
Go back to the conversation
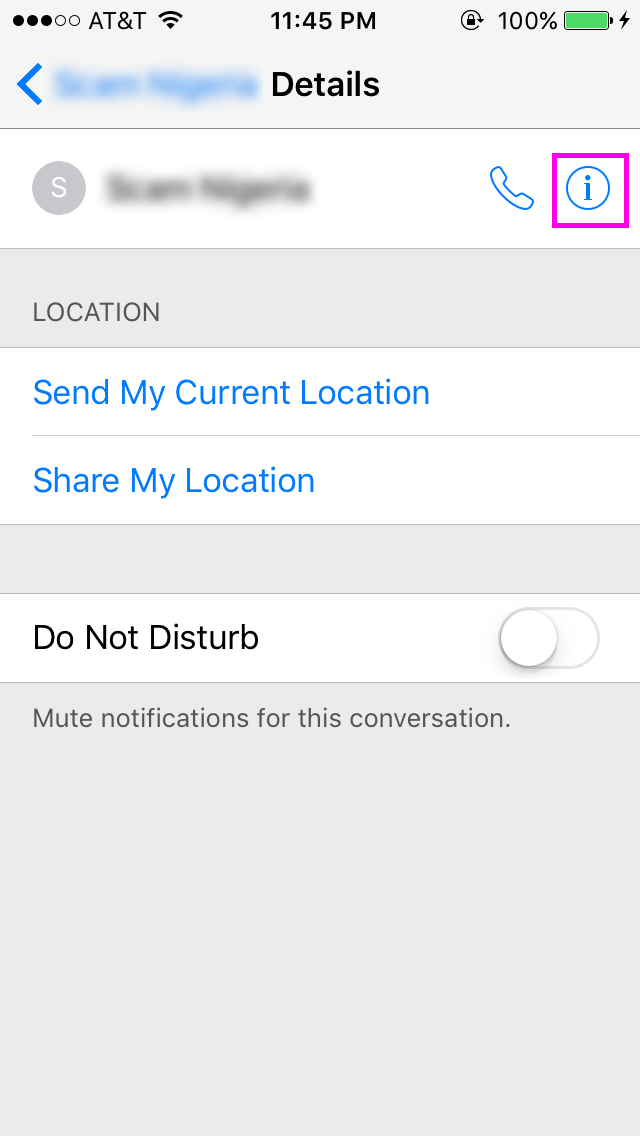pos(138,85)
